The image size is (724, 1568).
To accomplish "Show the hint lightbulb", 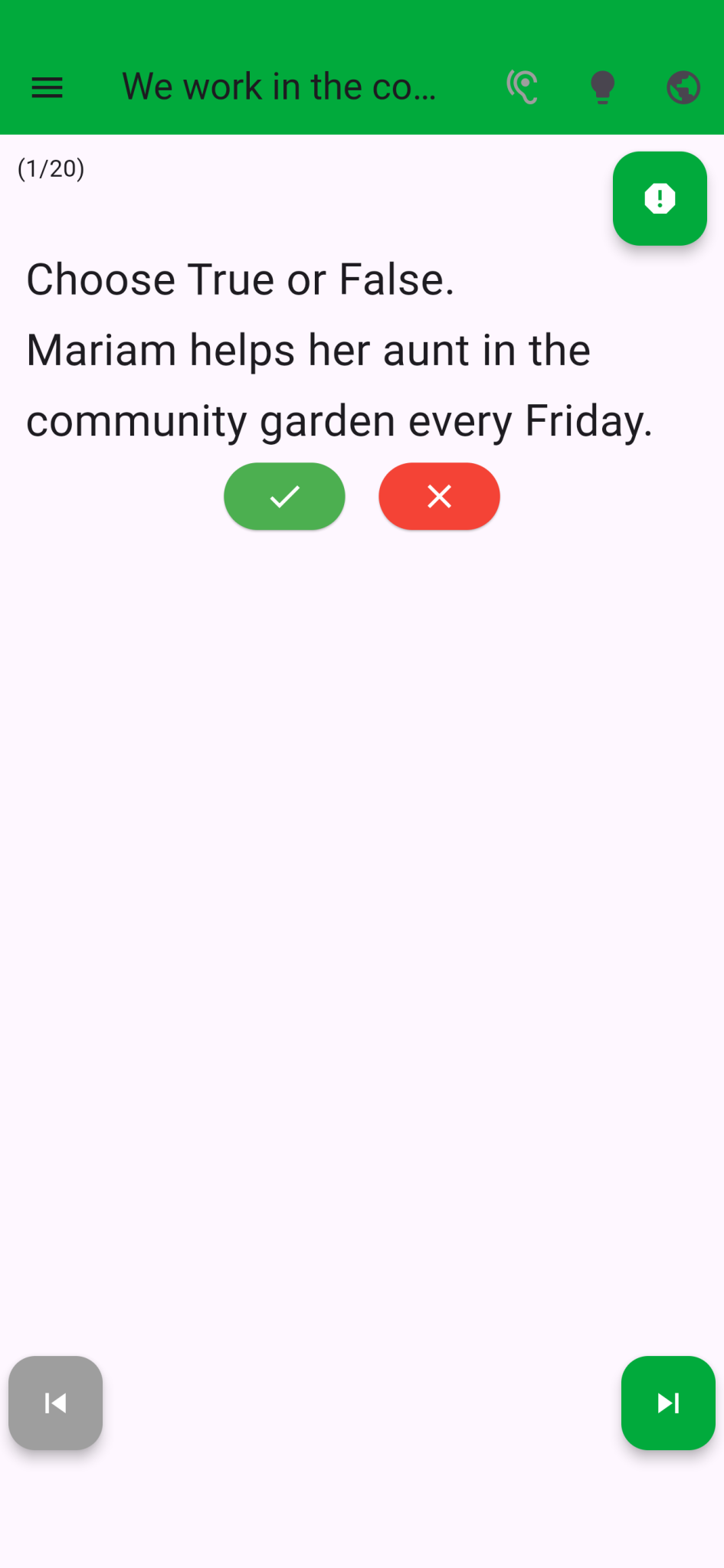I will [x=603, y=87].
